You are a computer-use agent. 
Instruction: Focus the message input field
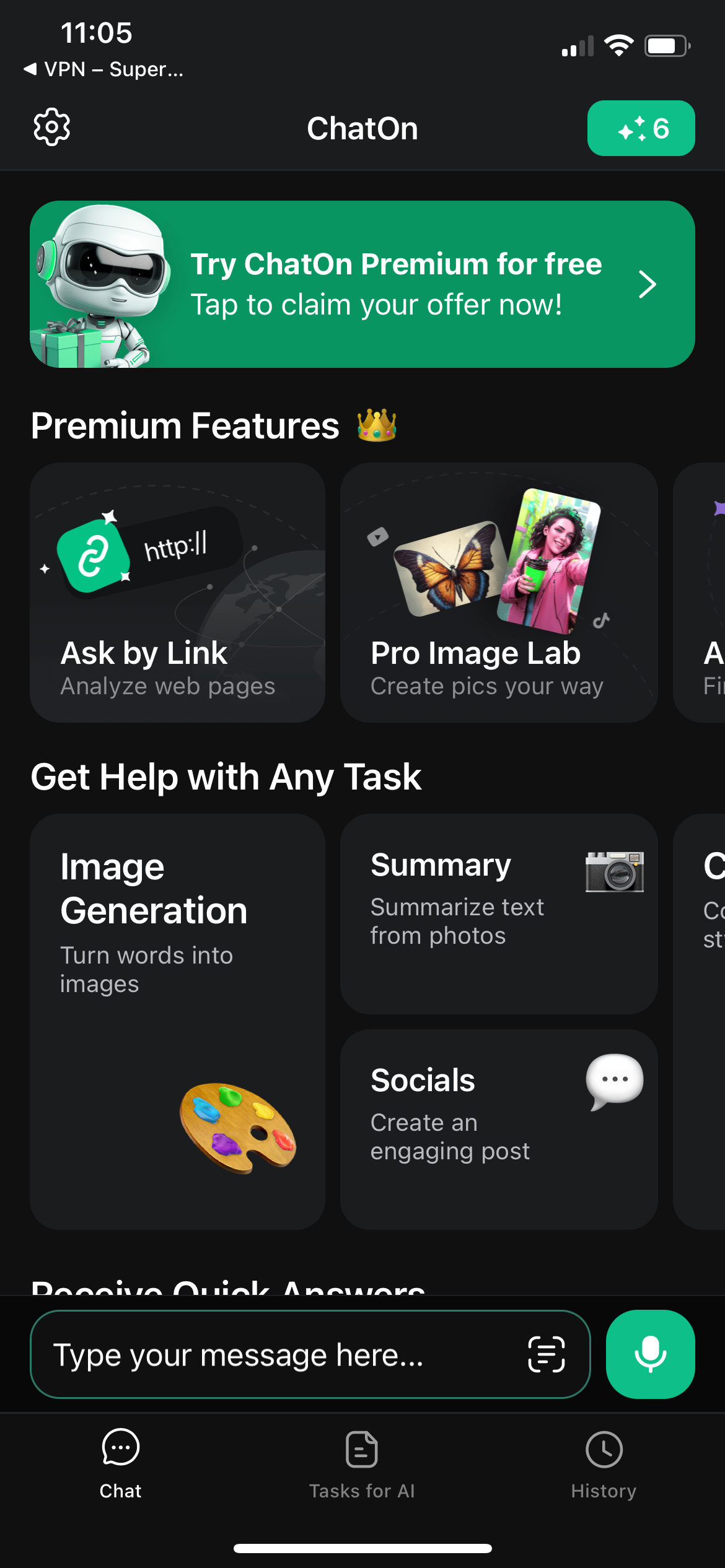point(273,1354)
